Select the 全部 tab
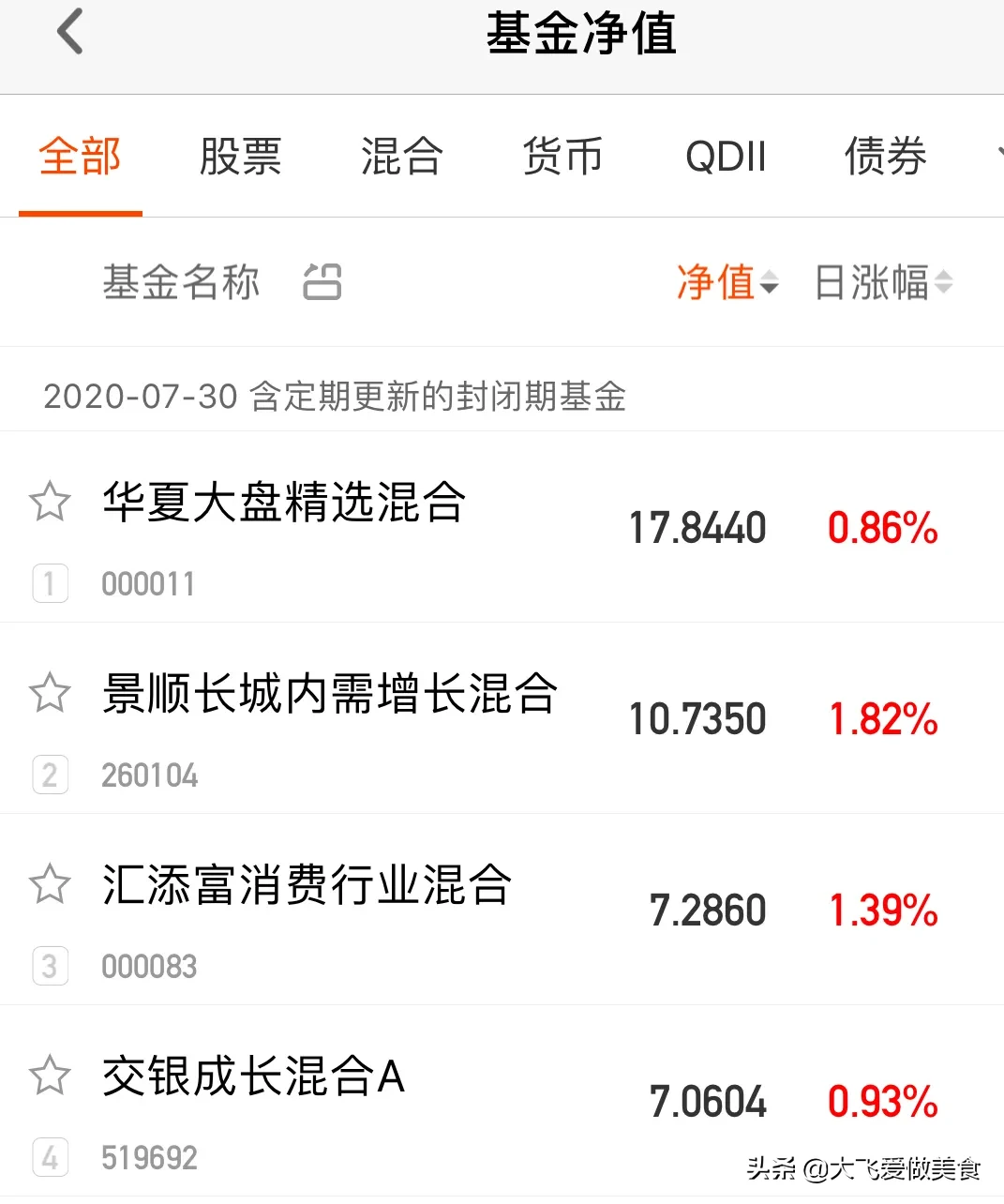The width and height of the screenshot is (1004, 1204). coord(80,157)
